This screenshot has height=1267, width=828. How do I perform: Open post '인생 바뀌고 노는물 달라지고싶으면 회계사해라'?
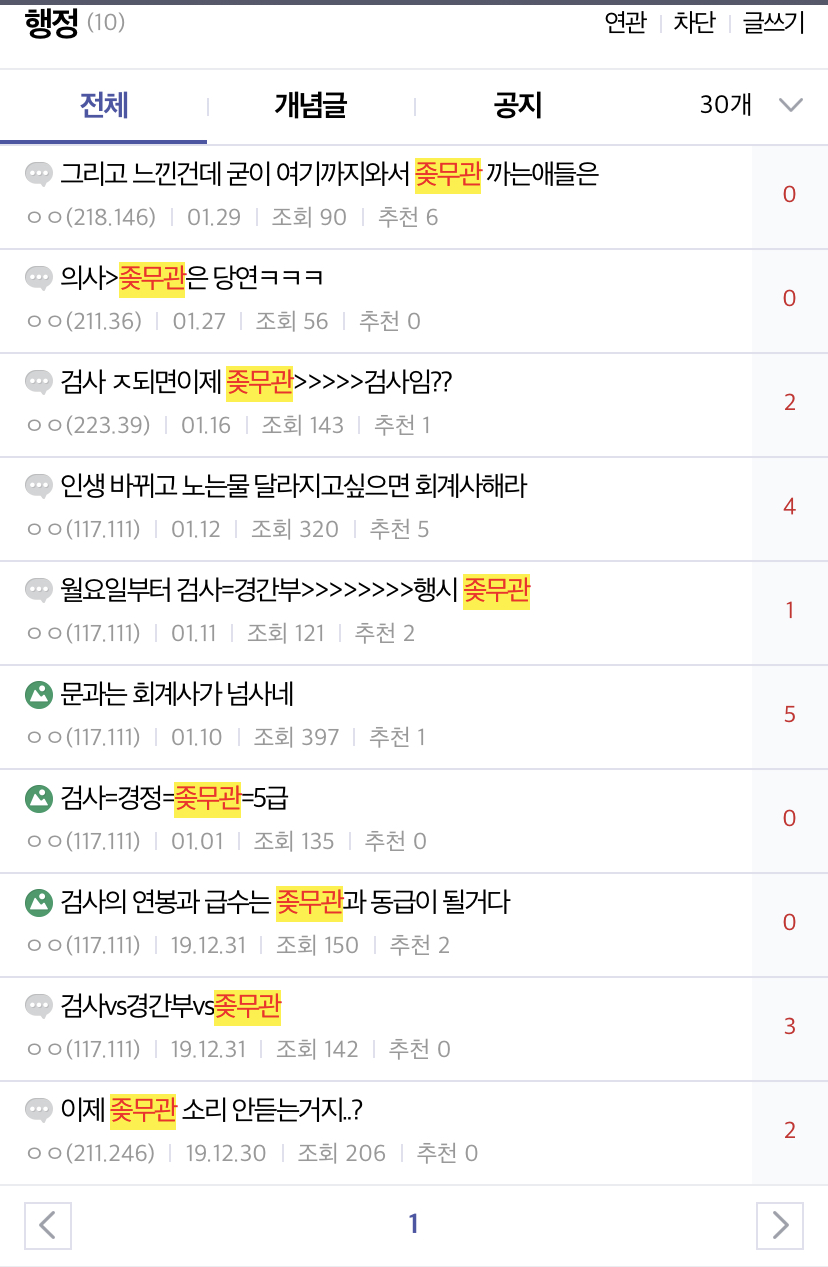click(x=293, y=487)
